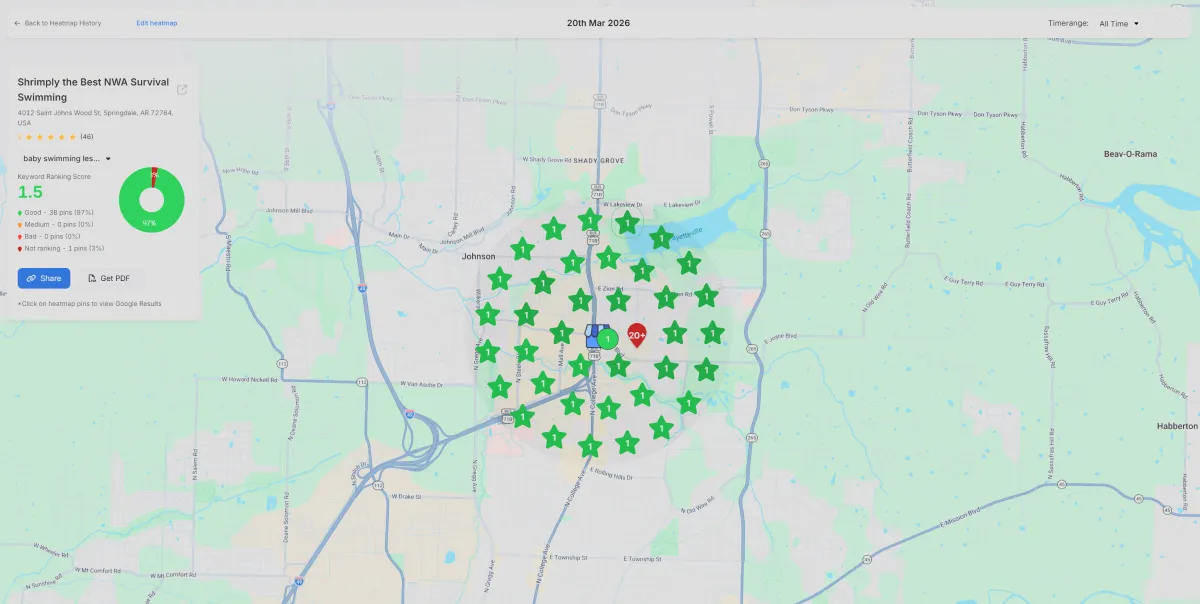Select the green circle pin at the center
Screen dimensions: 1200x604
[607, 340]
